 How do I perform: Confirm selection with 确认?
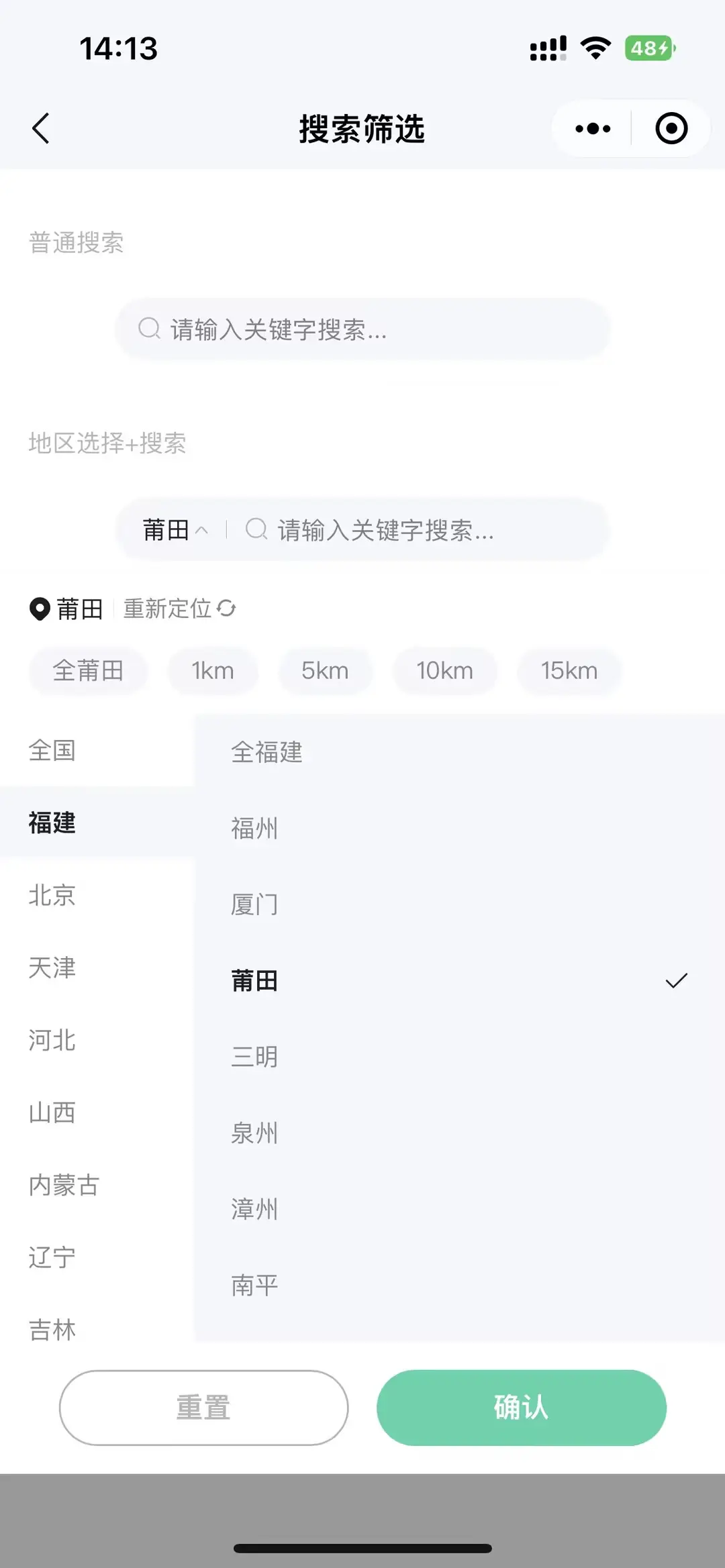tap(521, 1407)
